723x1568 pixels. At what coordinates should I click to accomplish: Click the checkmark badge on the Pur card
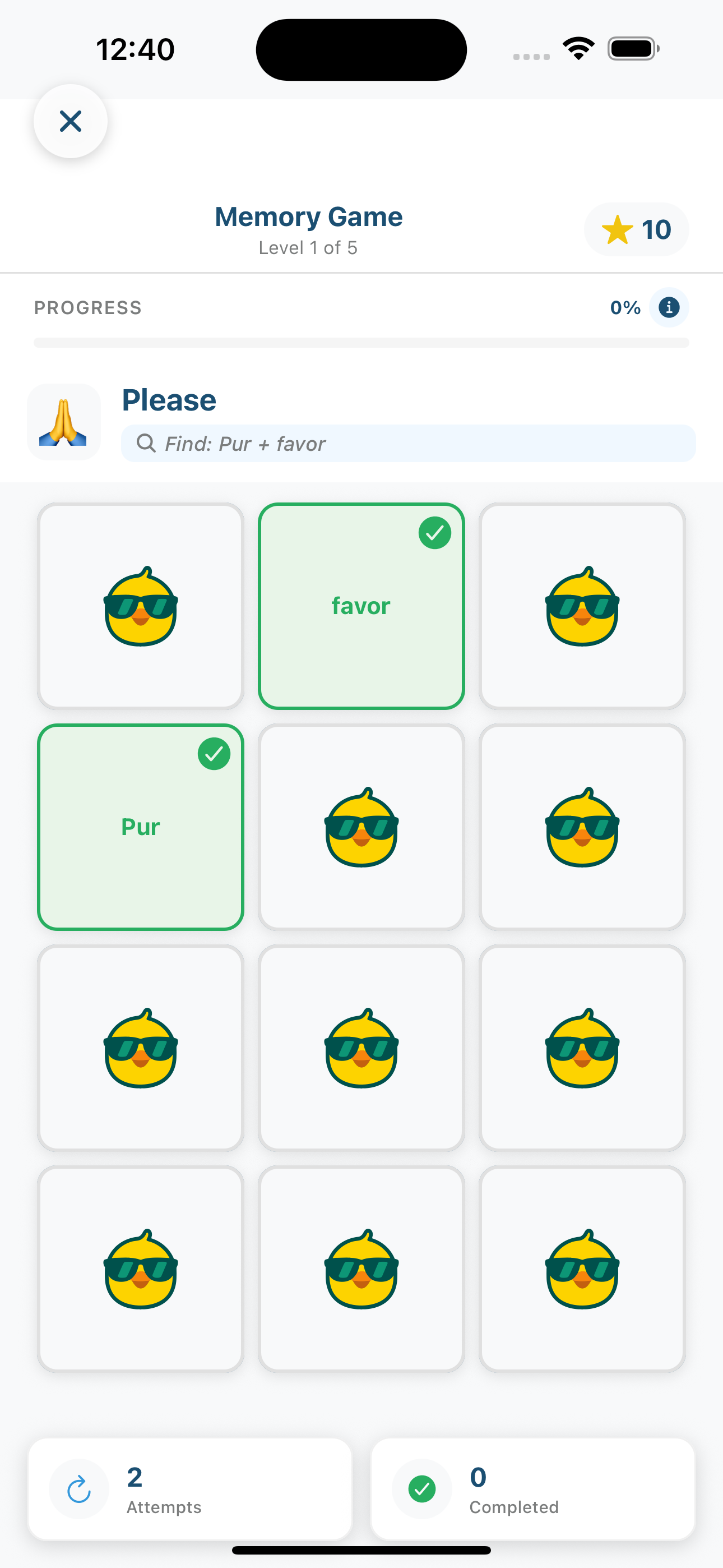click(x=214, y=754)
